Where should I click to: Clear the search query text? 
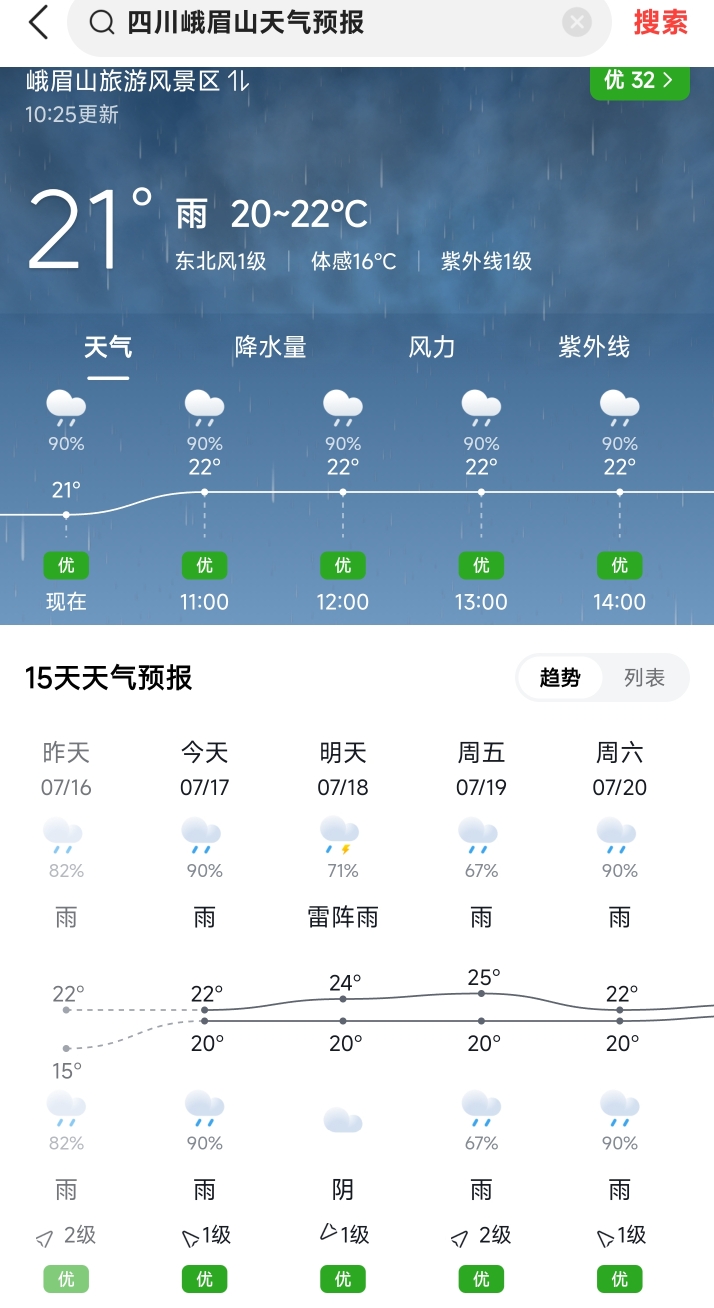coord(577,22)
